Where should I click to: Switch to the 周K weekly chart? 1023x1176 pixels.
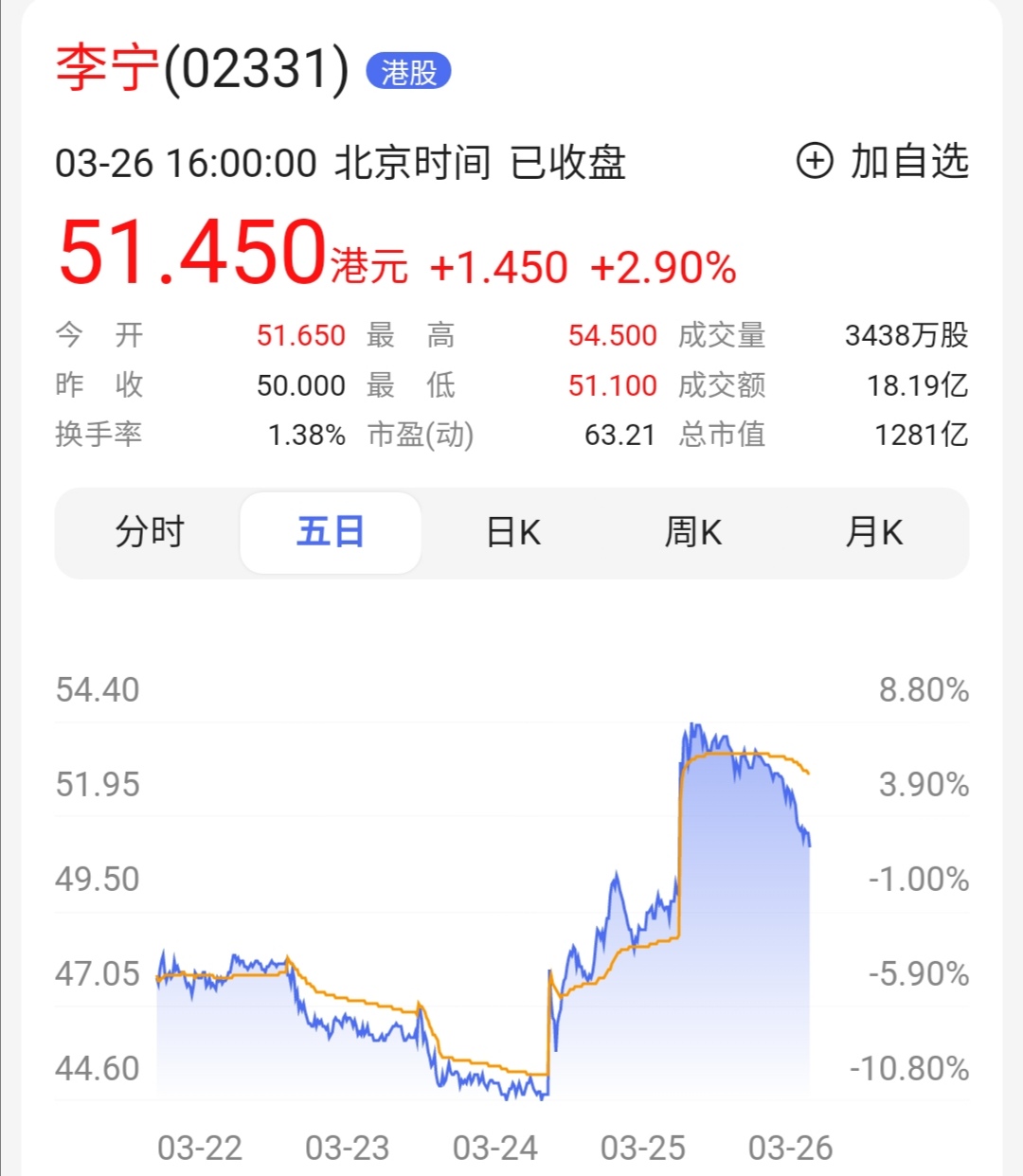692,532
